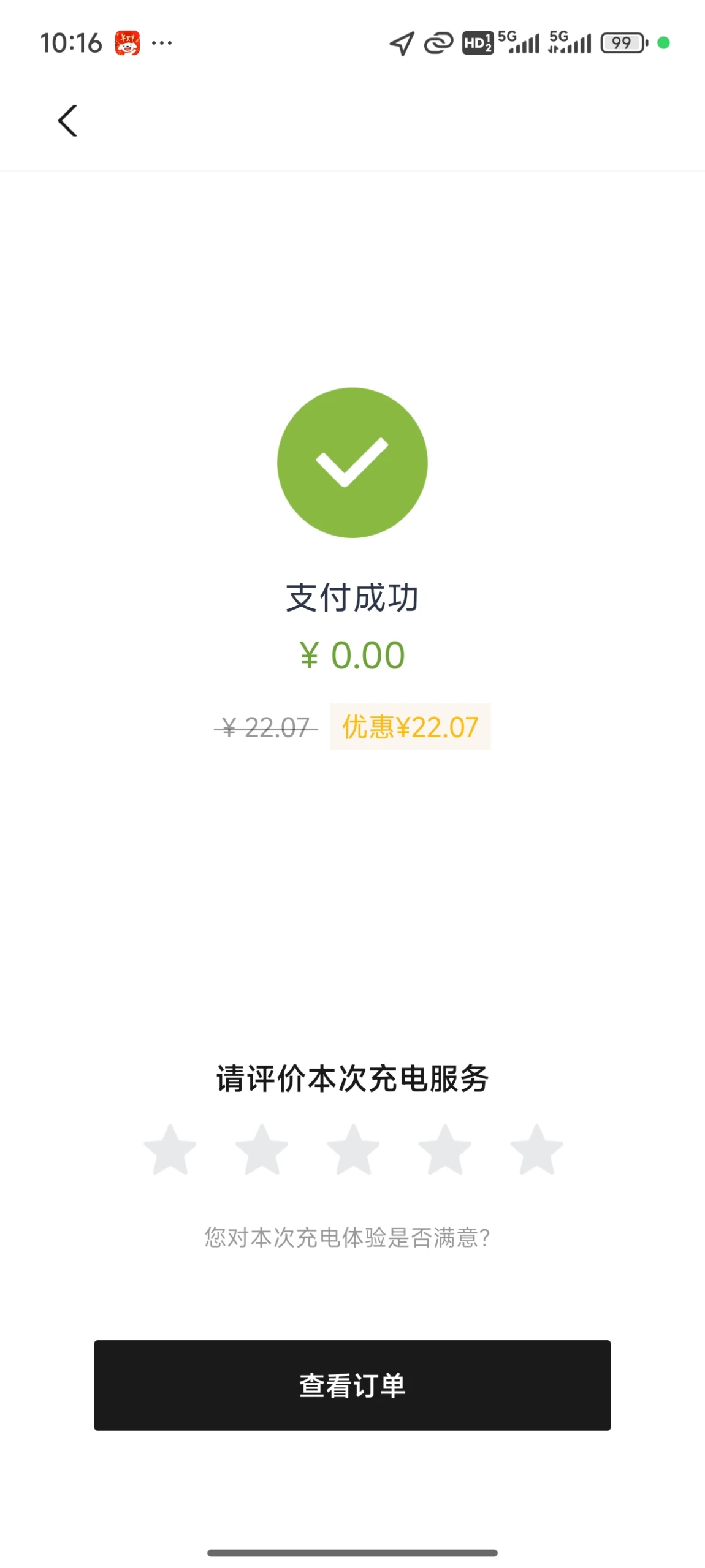Rate the charging service one star
Viewport: 705px width, 1568px height.
click(x=170, y=1149)
